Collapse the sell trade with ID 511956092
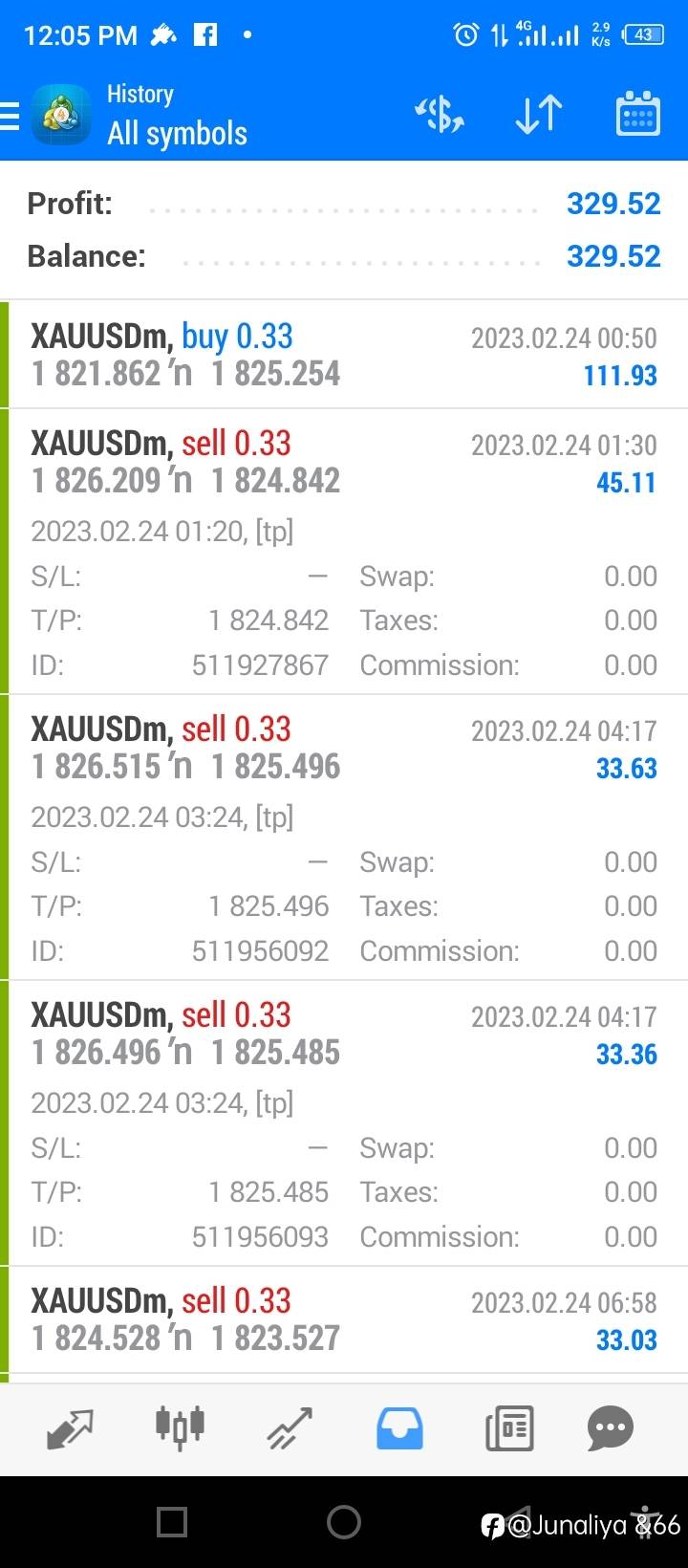 tap(344, 838)
